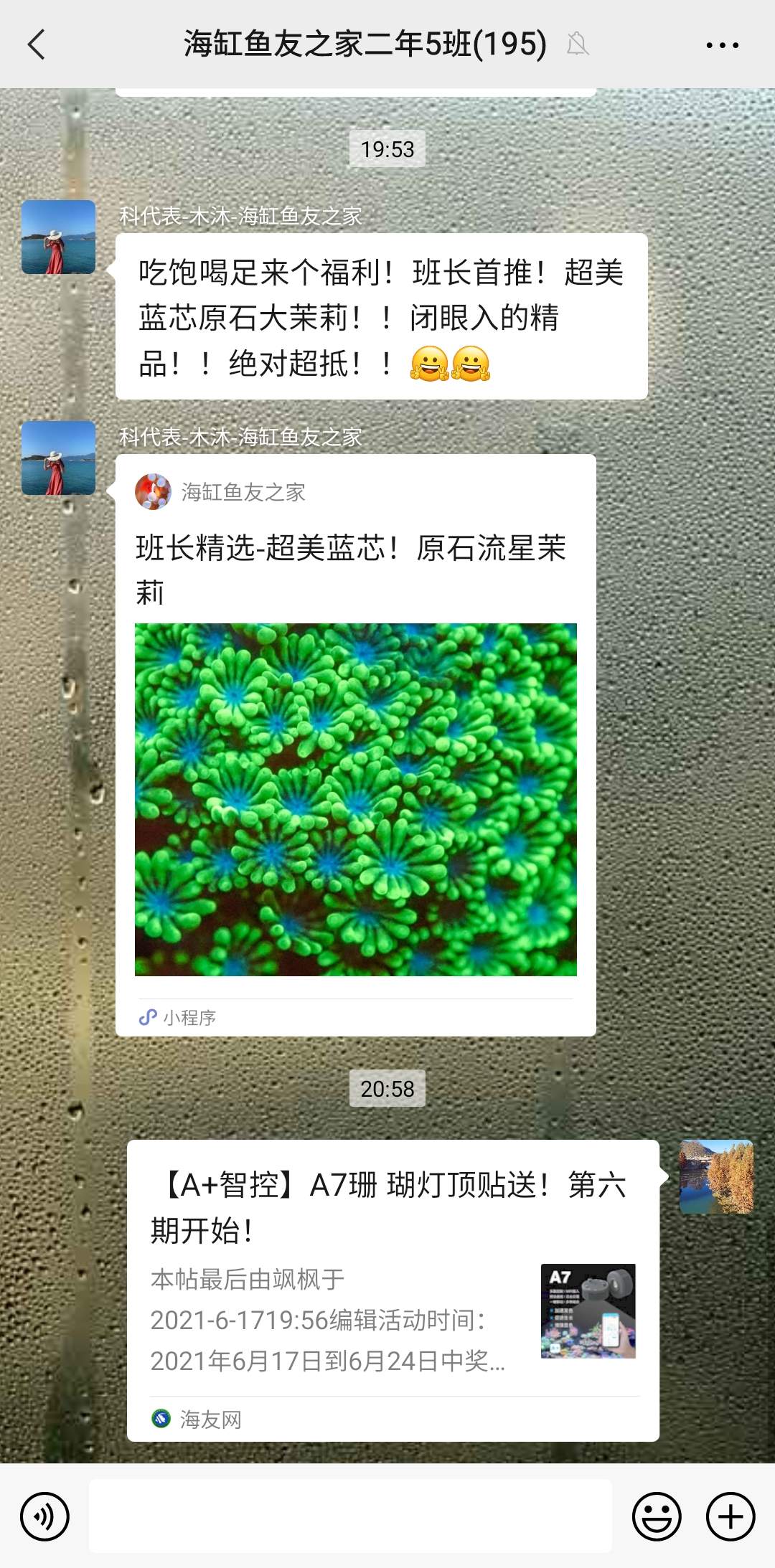The width and height of the screenshot is (775, 1568).
Task: Open the 原石流星茉莉 mini program card
Action: pyautogui.click(x=355, y=746)
